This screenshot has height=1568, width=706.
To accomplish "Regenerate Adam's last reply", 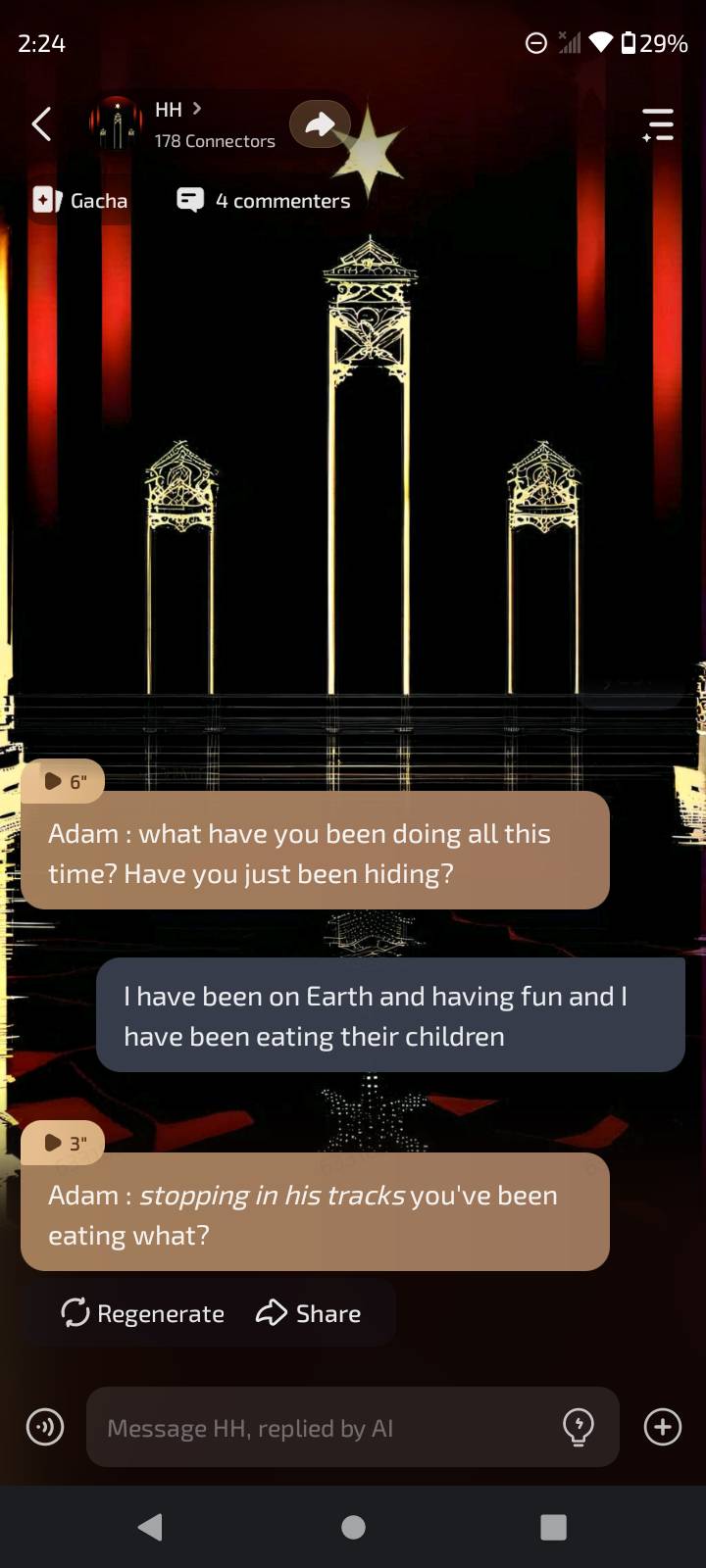I will 143,1313.
